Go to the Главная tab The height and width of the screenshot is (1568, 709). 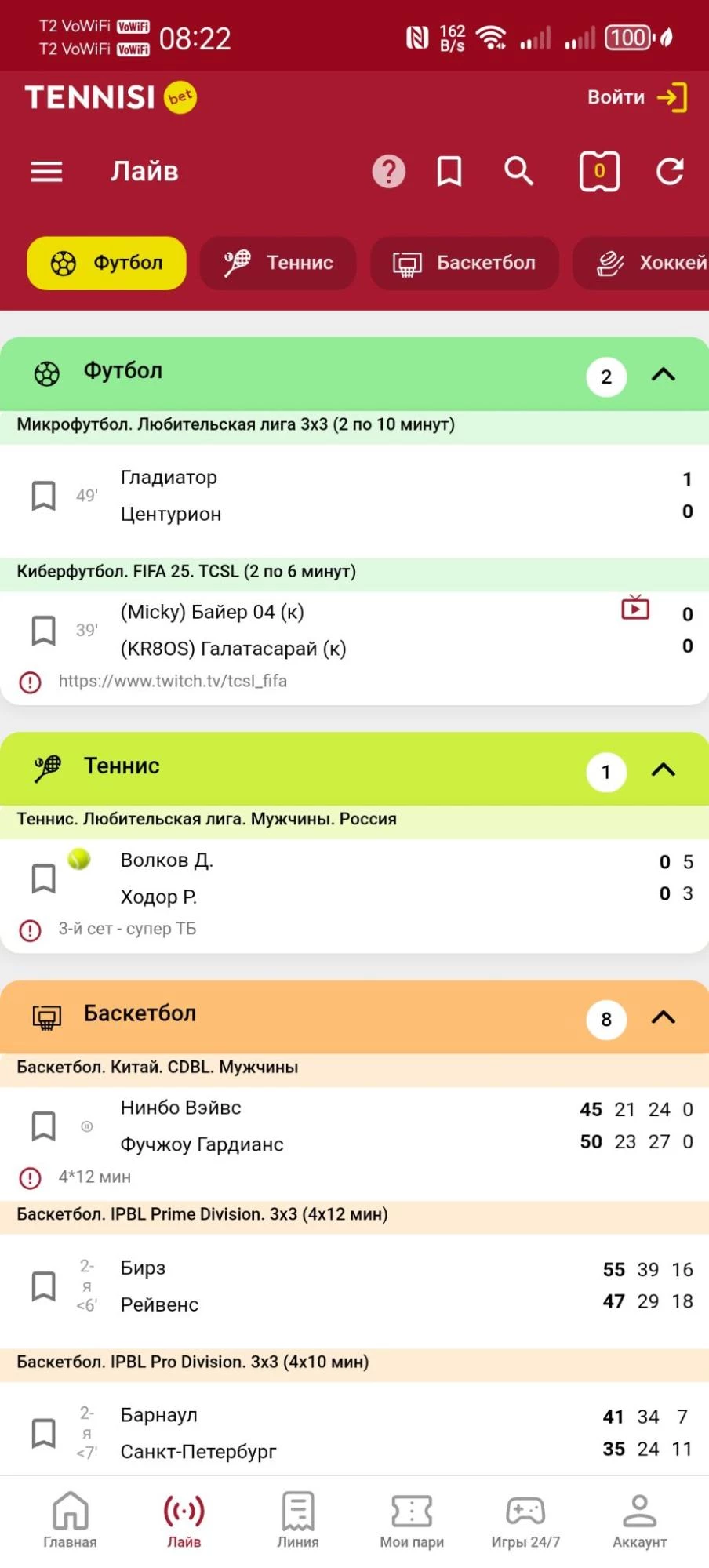[70, 1520]
